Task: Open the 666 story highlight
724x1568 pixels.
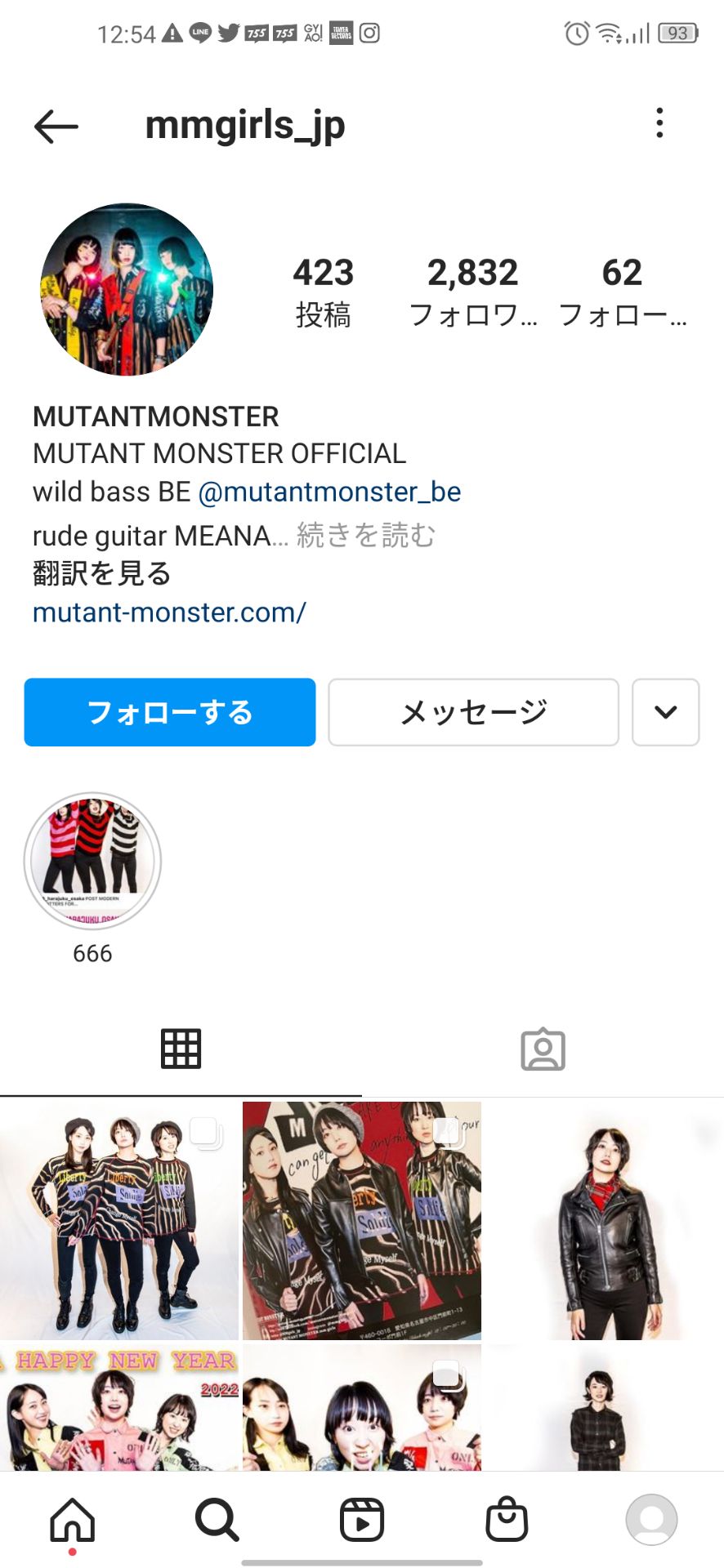Action: pyautogui.click(x=92, y=861)
